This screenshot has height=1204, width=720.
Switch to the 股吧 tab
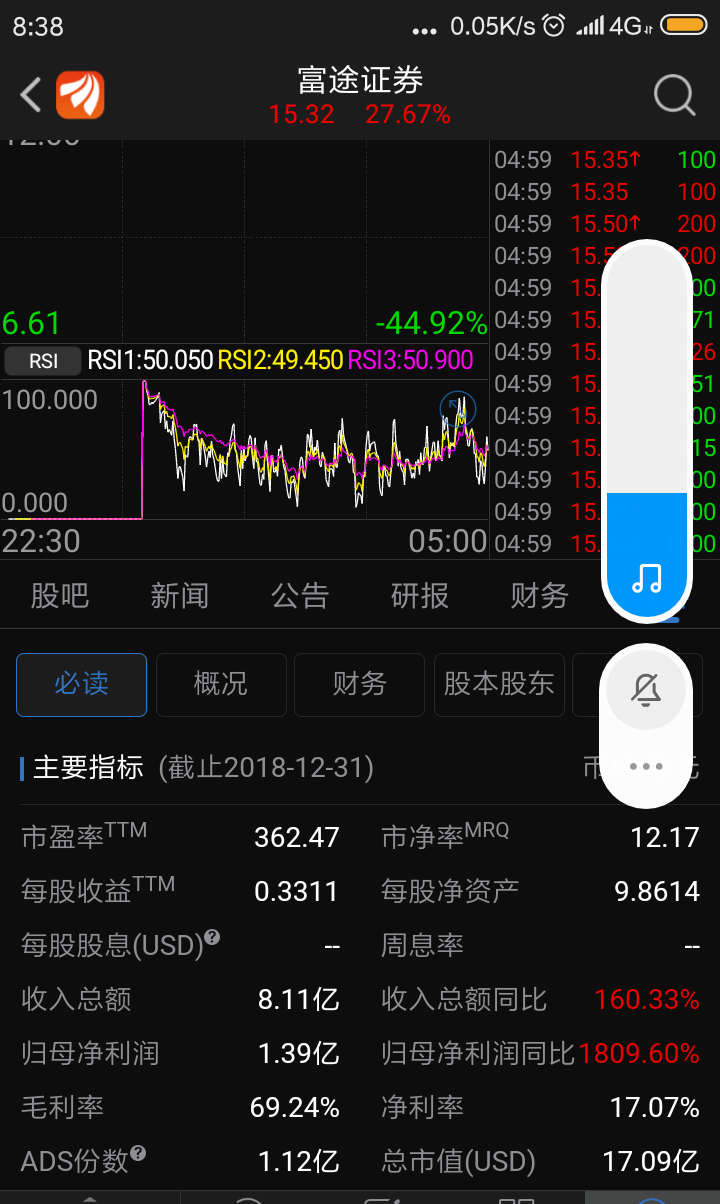pos(60,596)
